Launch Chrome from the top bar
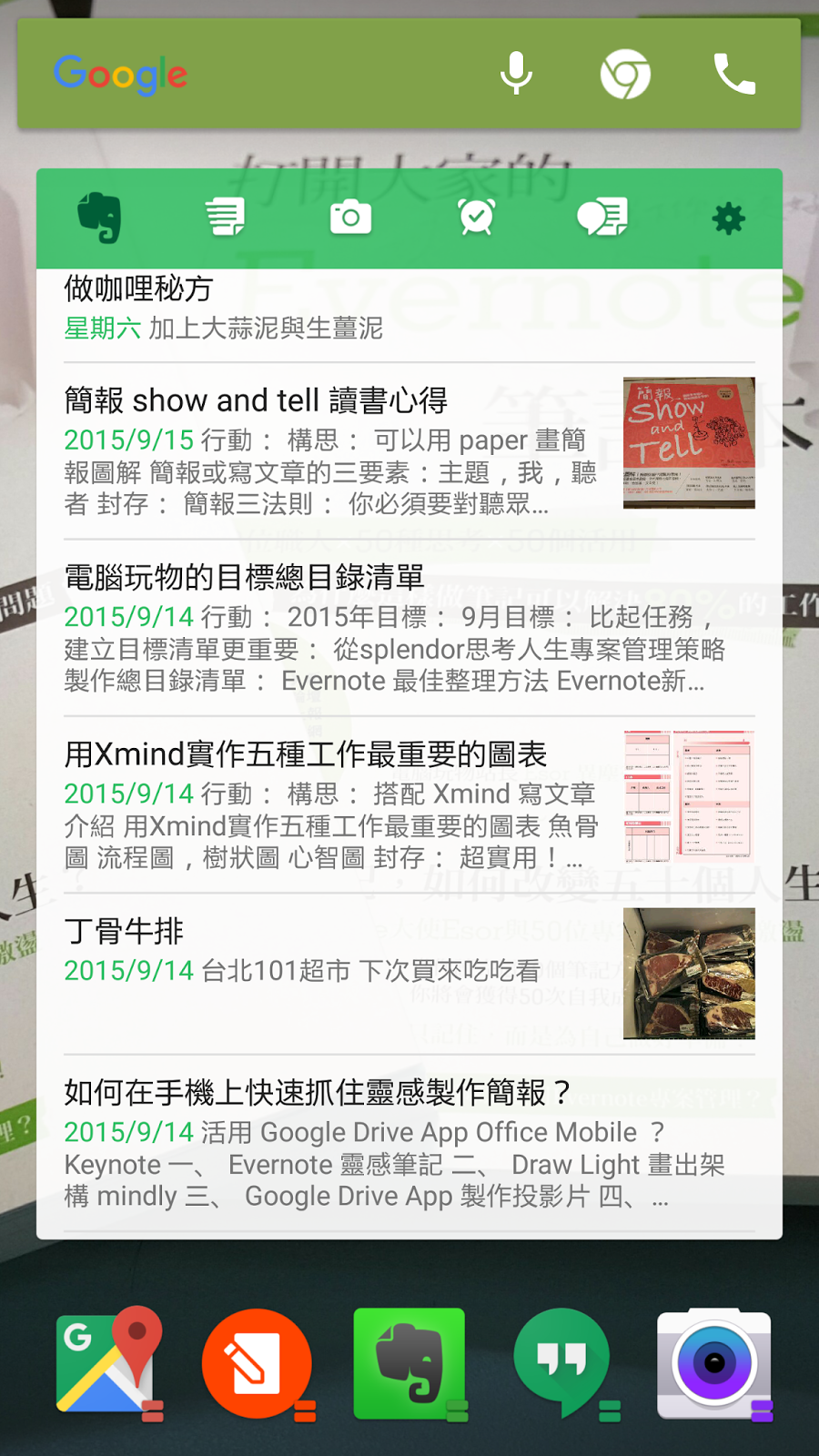Screen dimensions: 819x1456 625,75
